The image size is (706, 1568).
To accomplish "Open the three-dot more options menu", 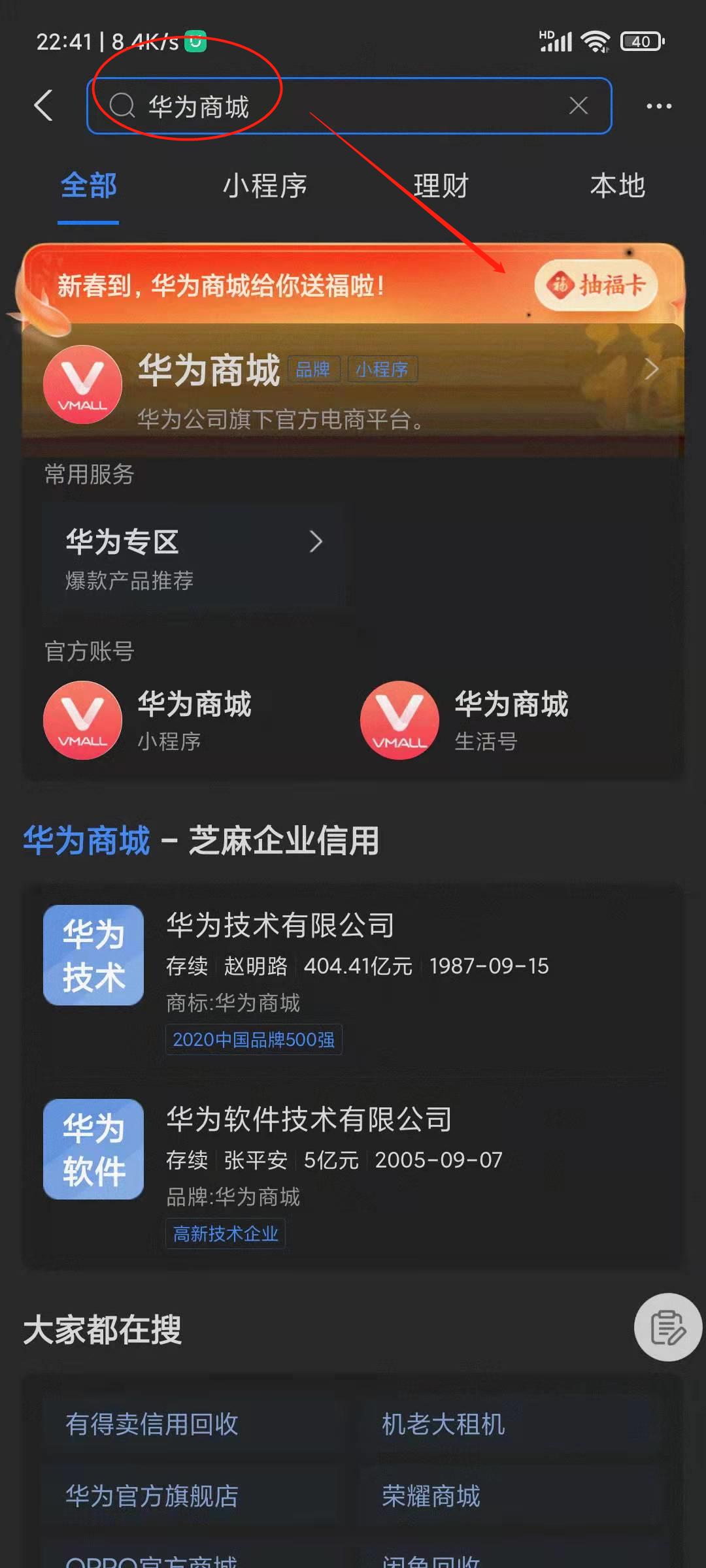I will [x=658, y=106].
